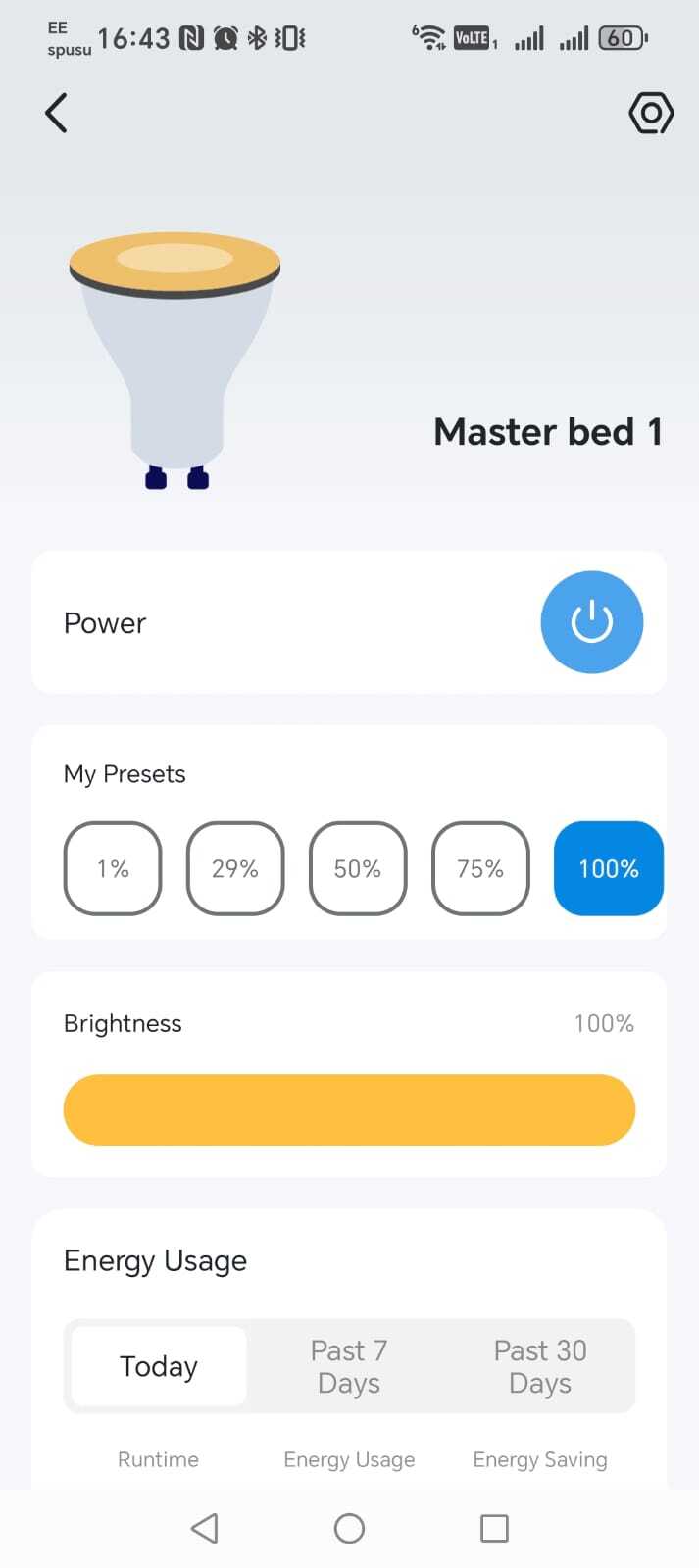Tap the middle of the brightness slider

[349, 1109]
